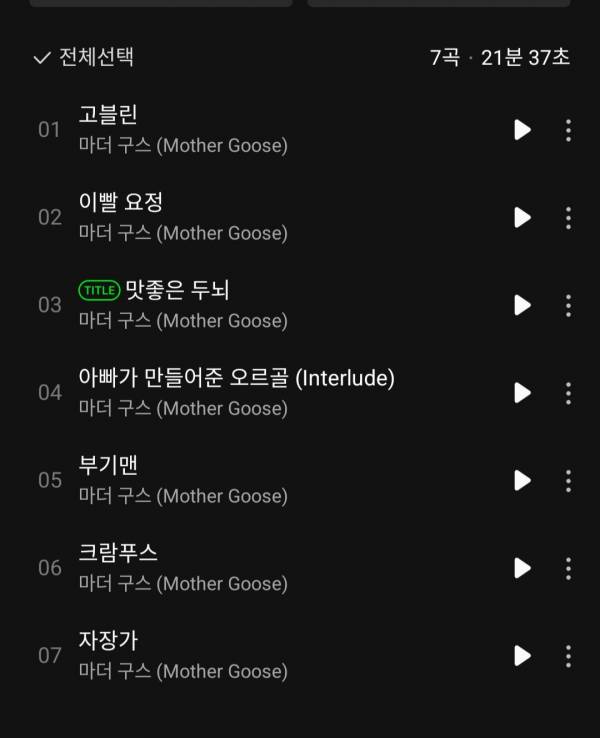Play the track 자장가
Image resolution: width=600 pixels, height=738 pixels.
(x=522, y=655)
